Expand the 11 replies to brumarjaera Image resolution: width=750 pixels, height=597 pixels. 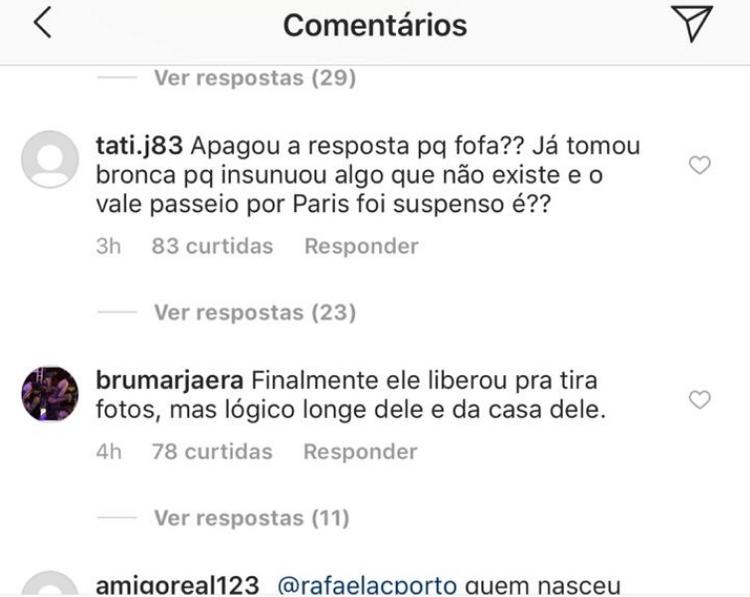point(251,518)
